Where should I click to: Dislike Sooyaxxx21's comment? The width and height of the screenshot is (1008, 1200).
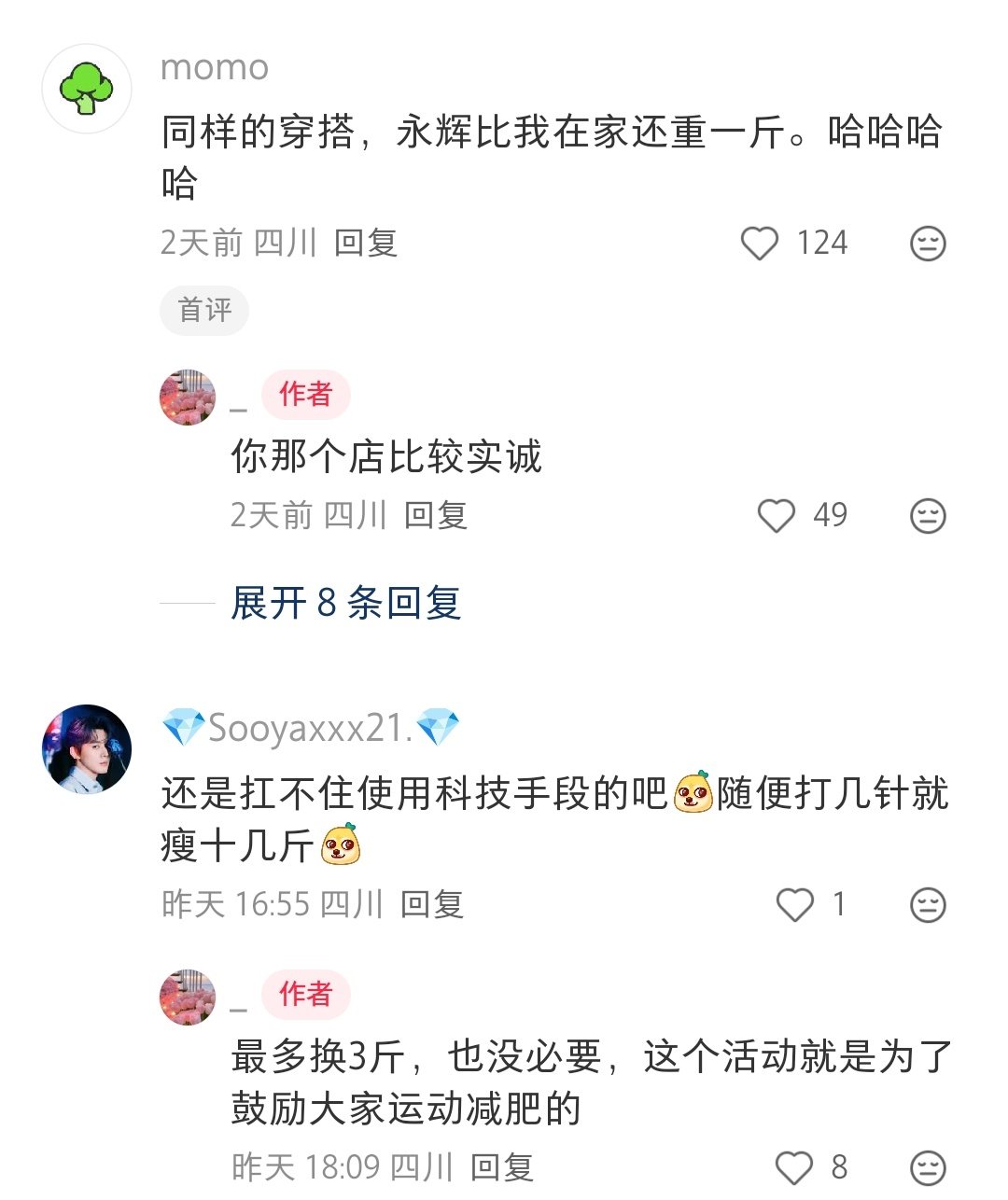coord(928,905)
